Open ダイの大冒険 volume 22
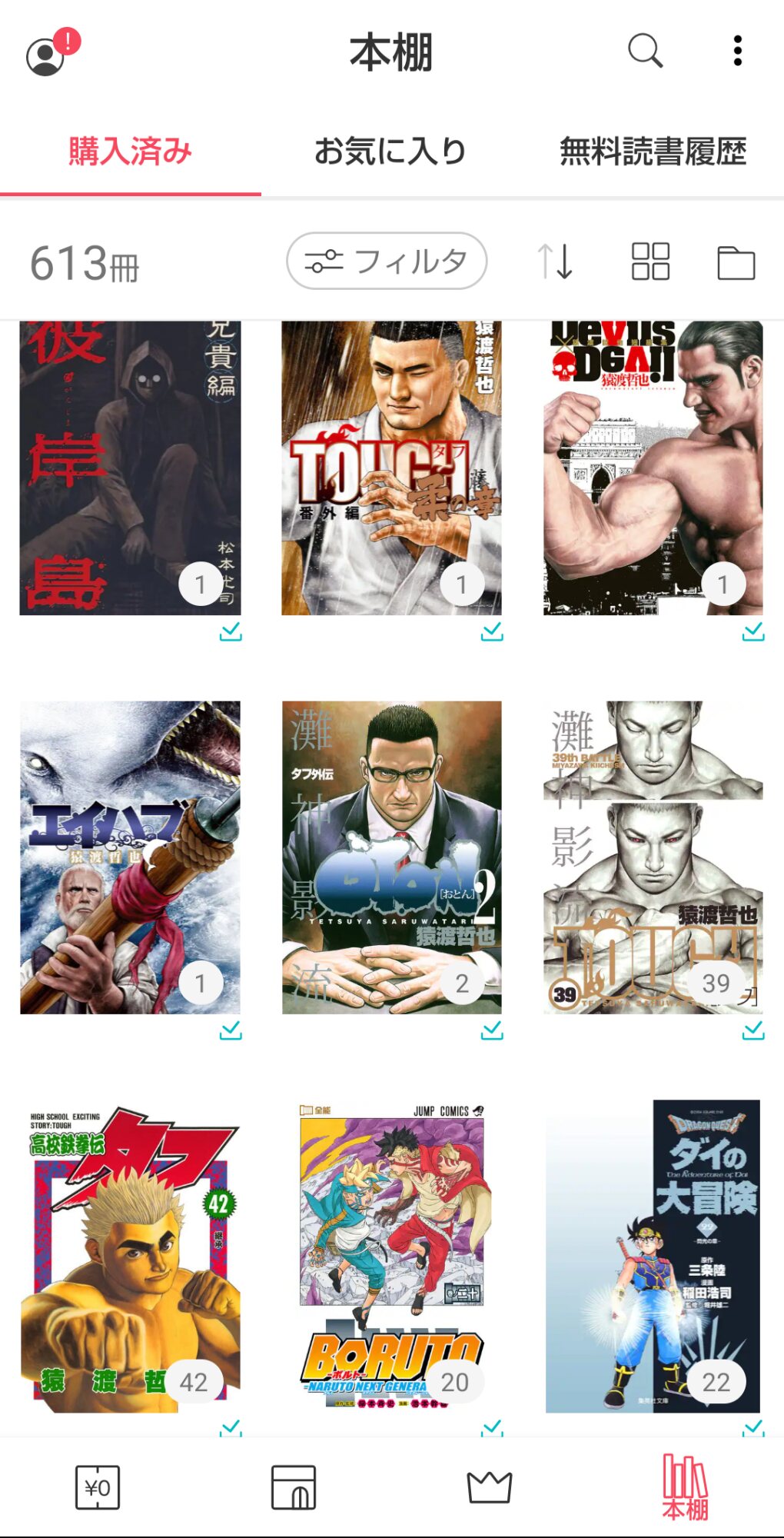Image resolution: width=784 pixels, height=1538 pixels. tap(653, 1257)
